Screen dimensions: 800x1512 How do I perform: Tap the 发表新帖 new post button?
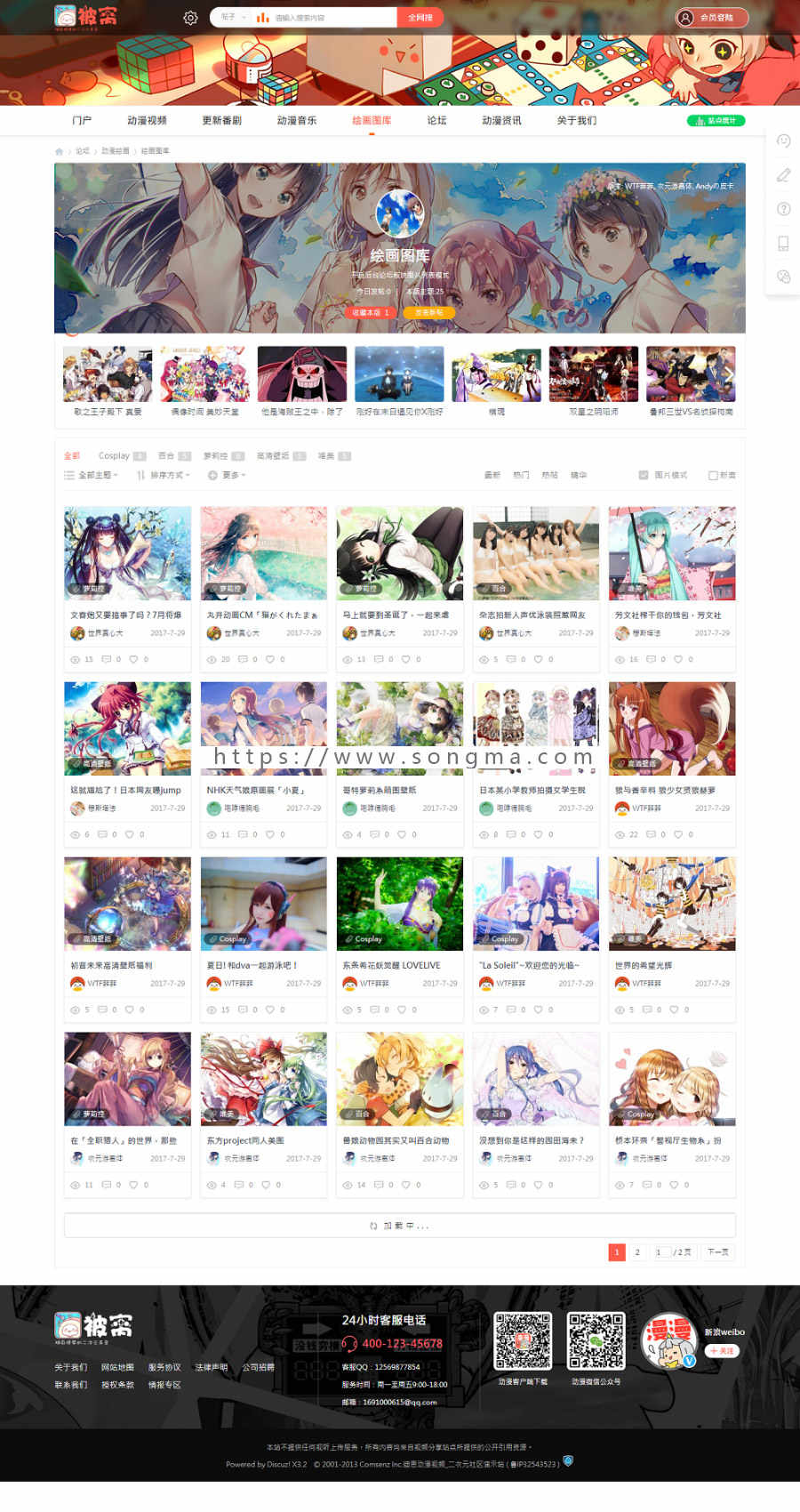(428, 313)
